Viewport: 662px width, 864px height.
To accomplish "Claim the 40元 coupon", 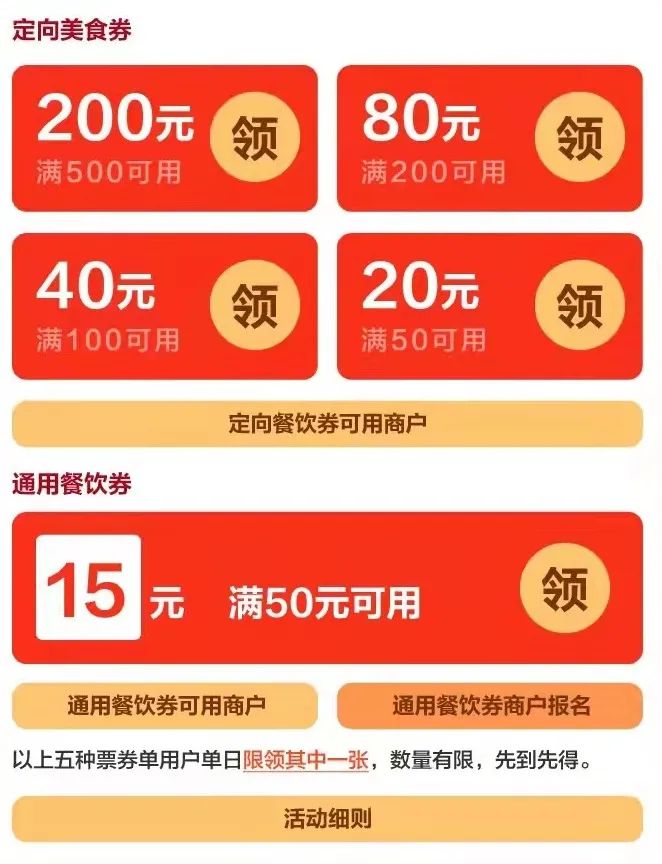I will pyautogui.click(x=254, y=305).
